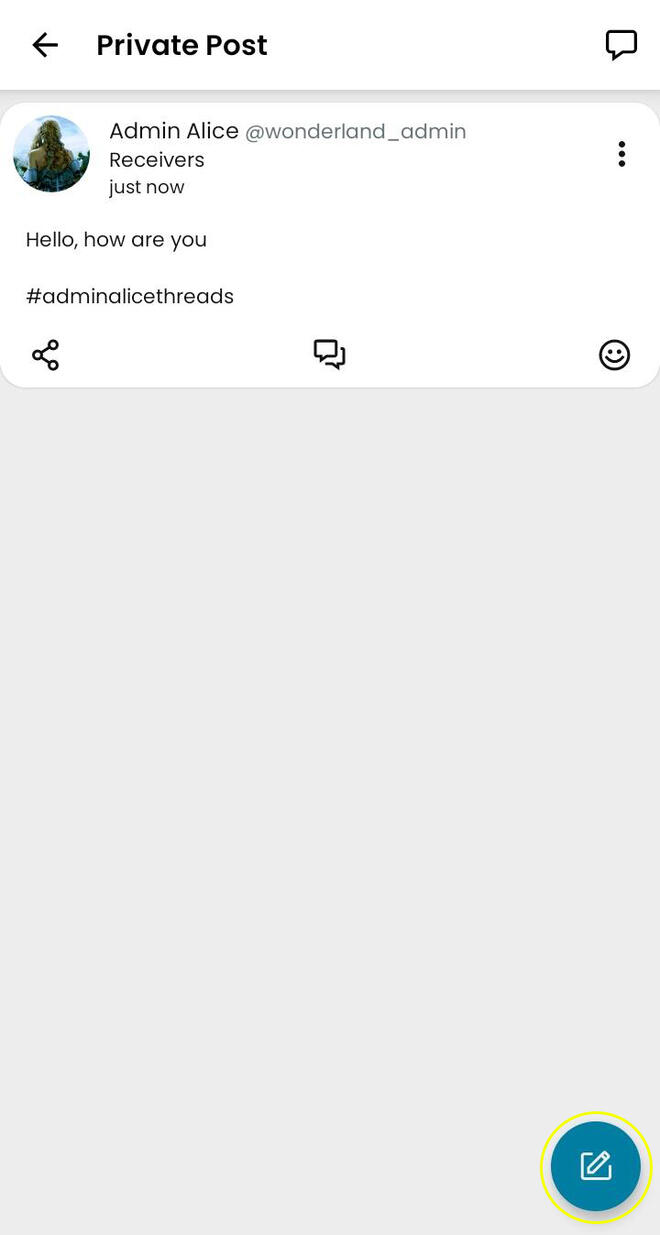Open the #adminalicethreads hashtag
This screenshot has width=660, height=1235.
tap(130, 296)
